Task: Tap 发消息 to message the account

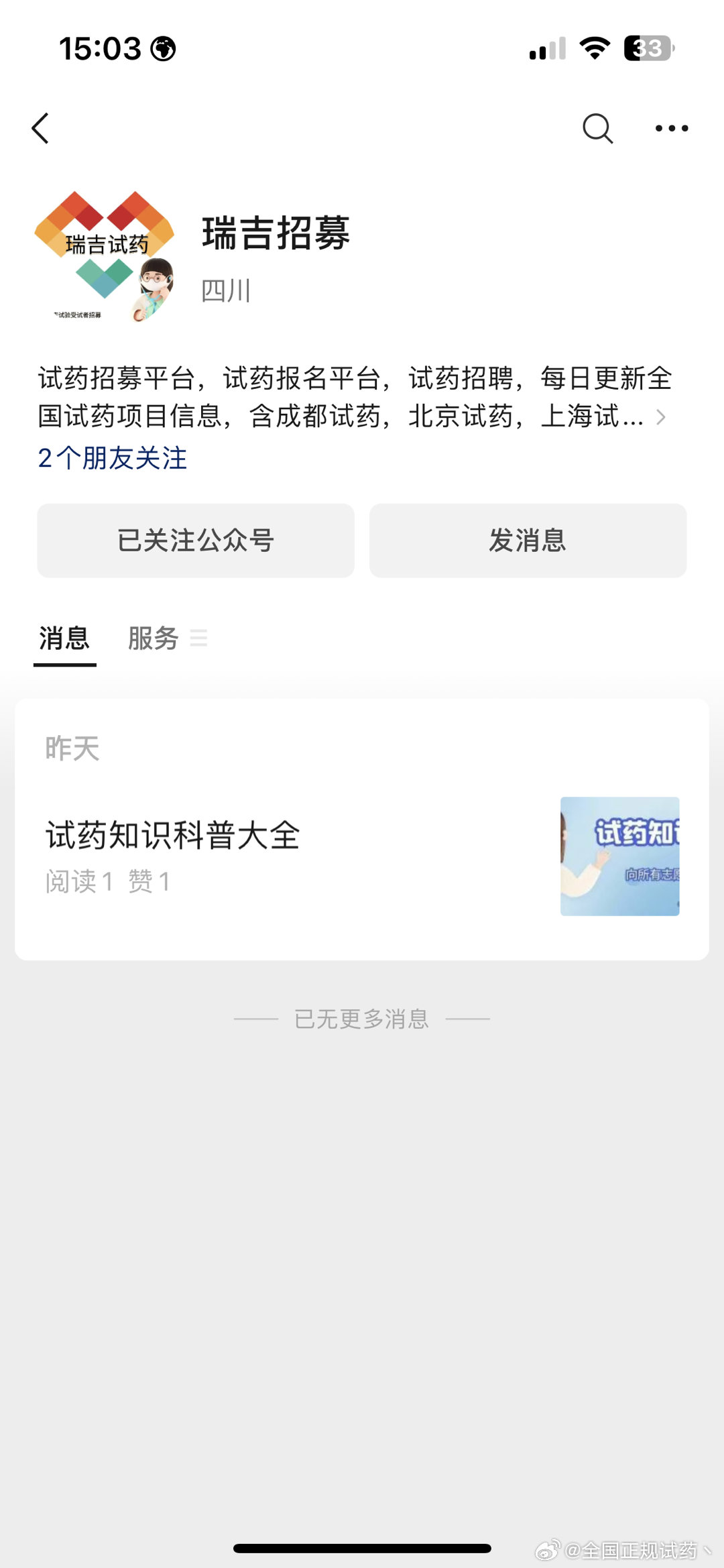Action: click(x=528, y=541)
